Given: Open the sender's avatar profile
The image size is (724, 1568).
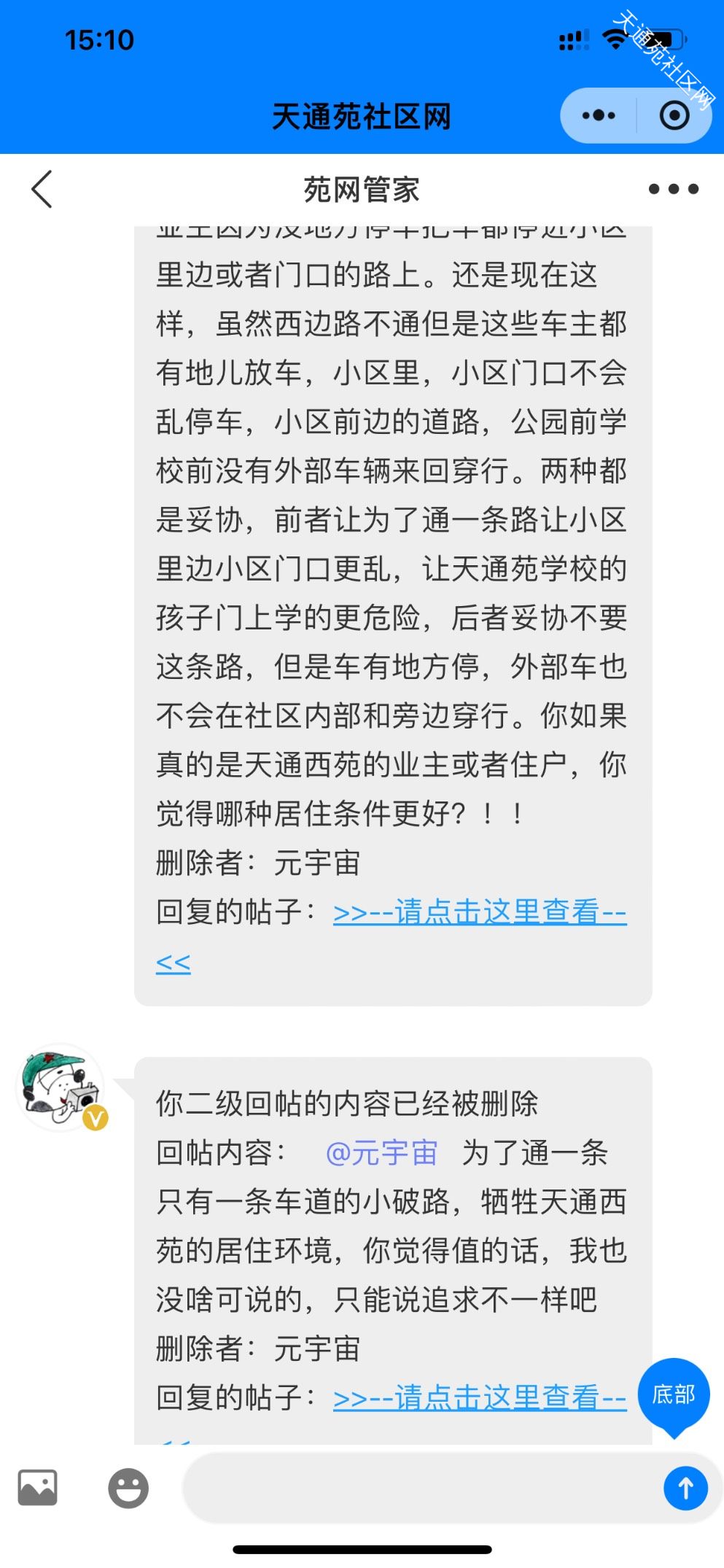Looking at the screenshot, I should tap(61, 1087).
